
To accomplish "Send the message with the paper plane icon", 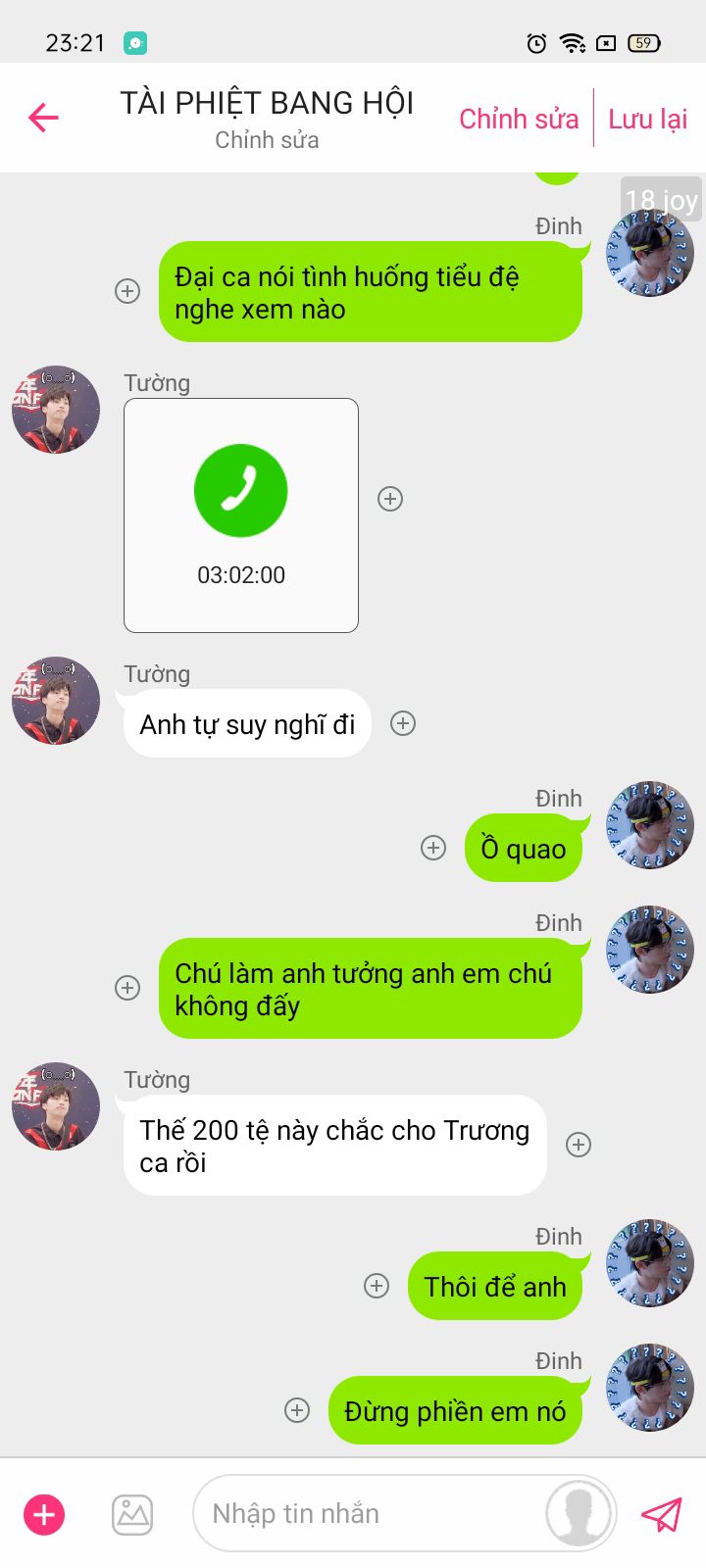I will click(662, 1514).
